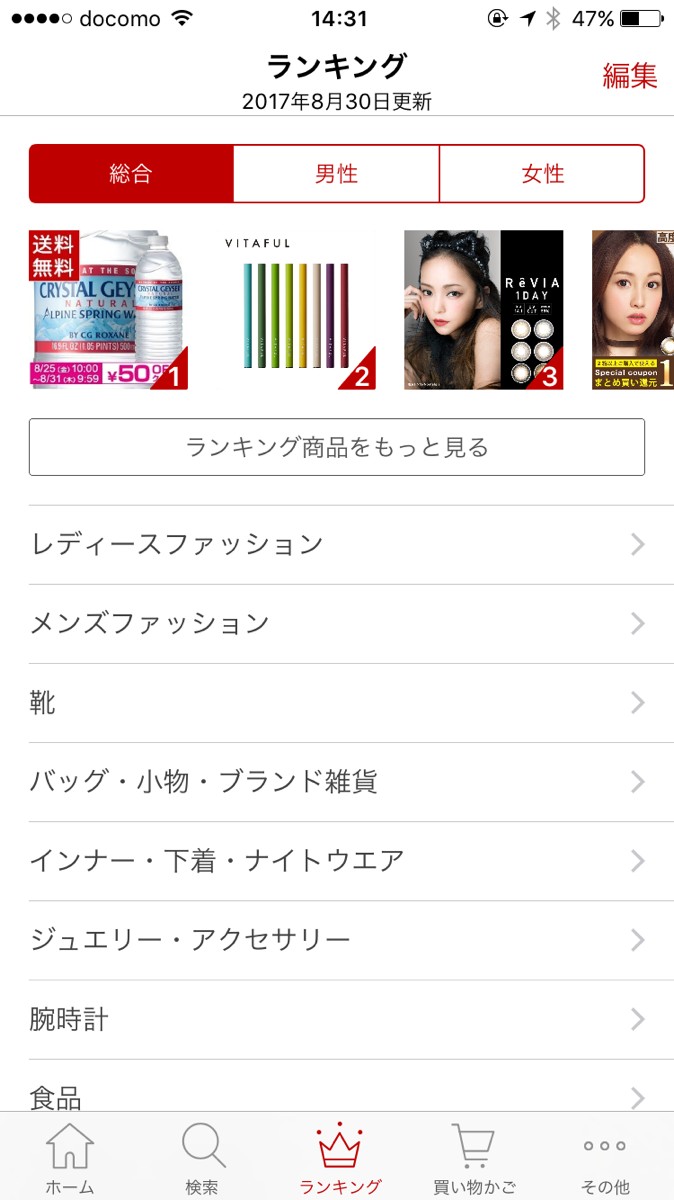The image size is (674, 1200).
Task: Open the その他 tab
Action: tap(605, 1158)
